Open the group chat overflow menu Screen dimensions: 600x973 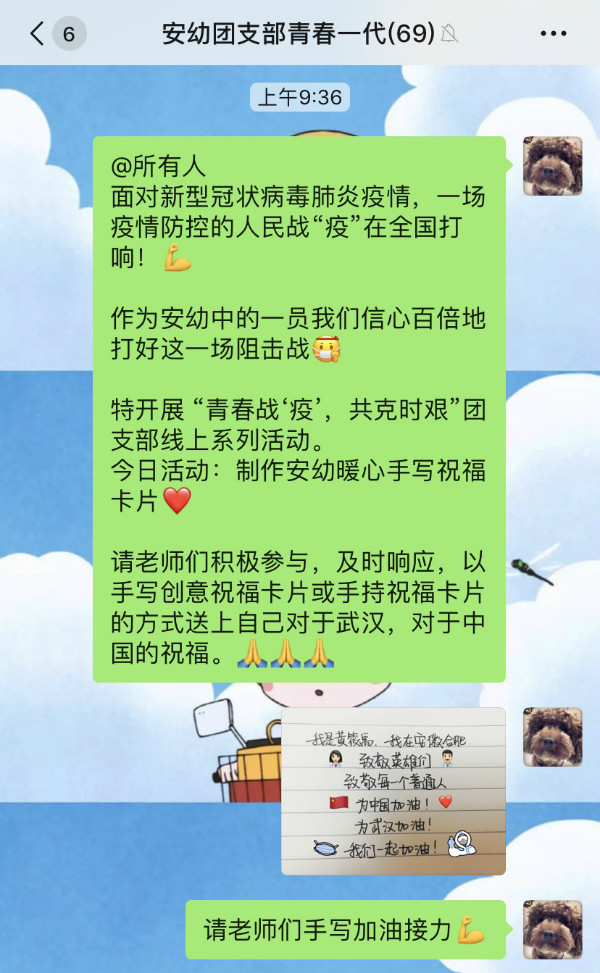pos(553,34)
